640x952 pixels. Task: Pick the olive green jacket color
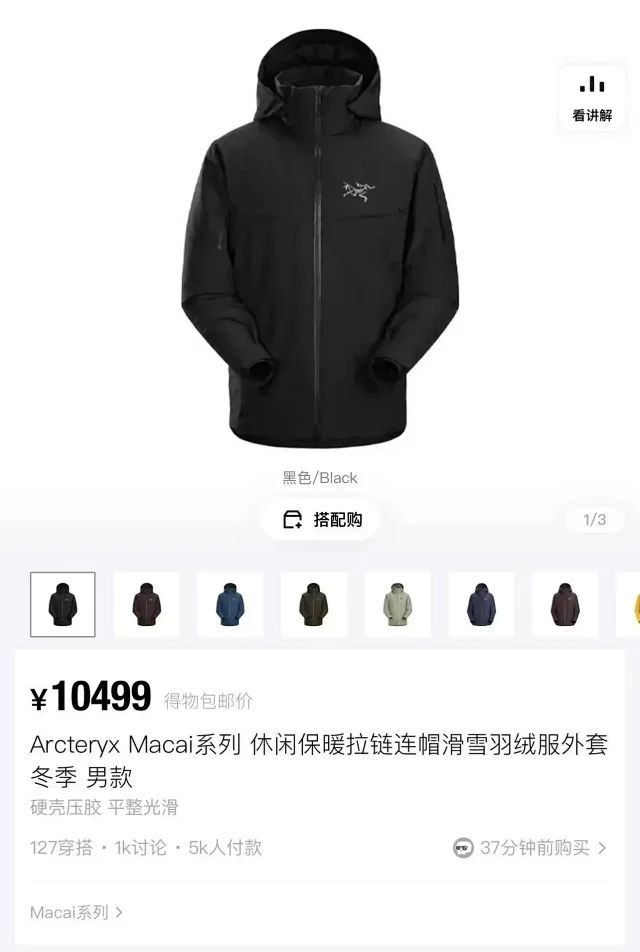[x=314, y=604]
